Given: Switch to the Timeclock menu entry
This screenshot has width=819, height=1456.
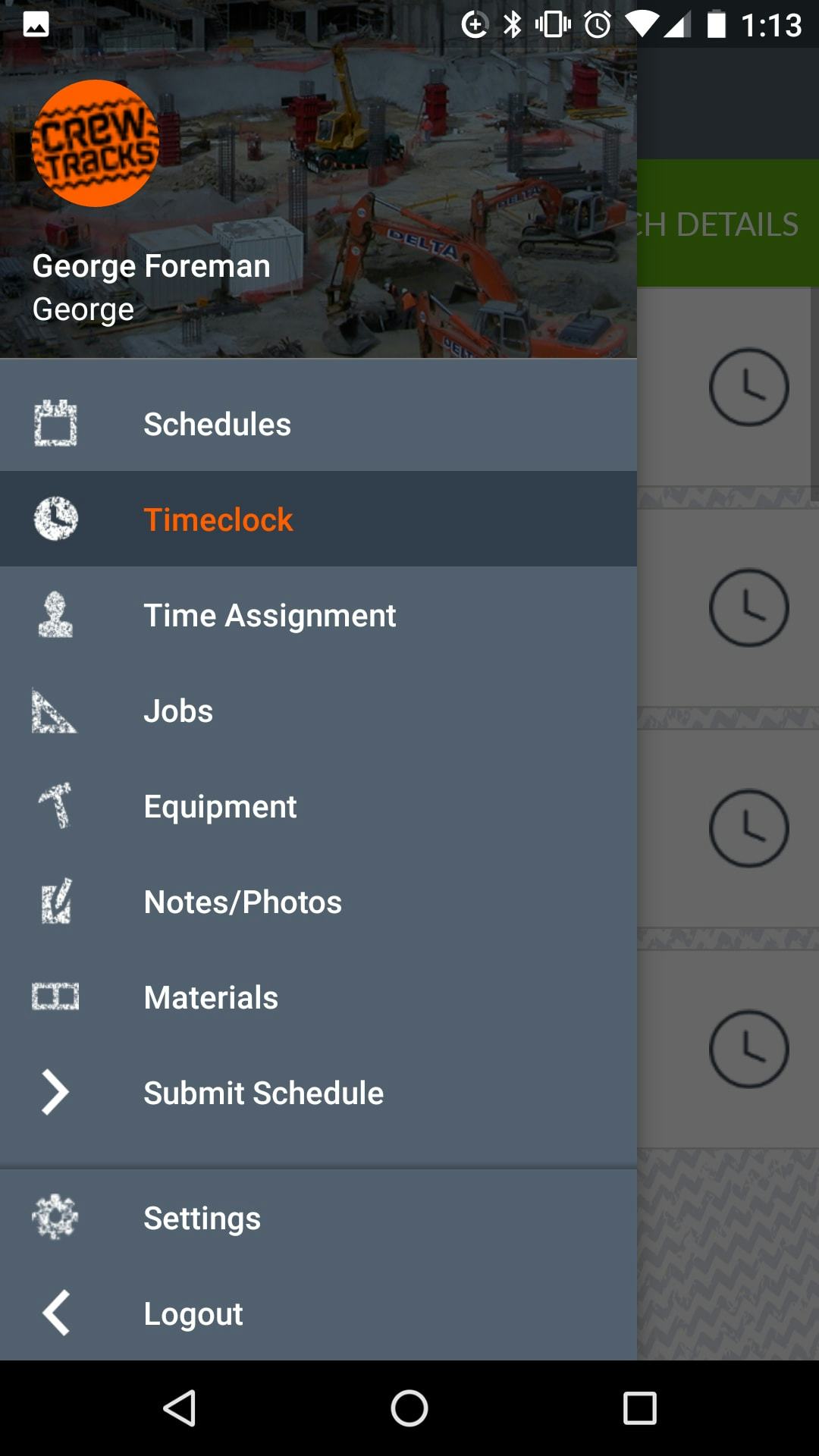Looking at the screenshot, I should click(218, 519).
